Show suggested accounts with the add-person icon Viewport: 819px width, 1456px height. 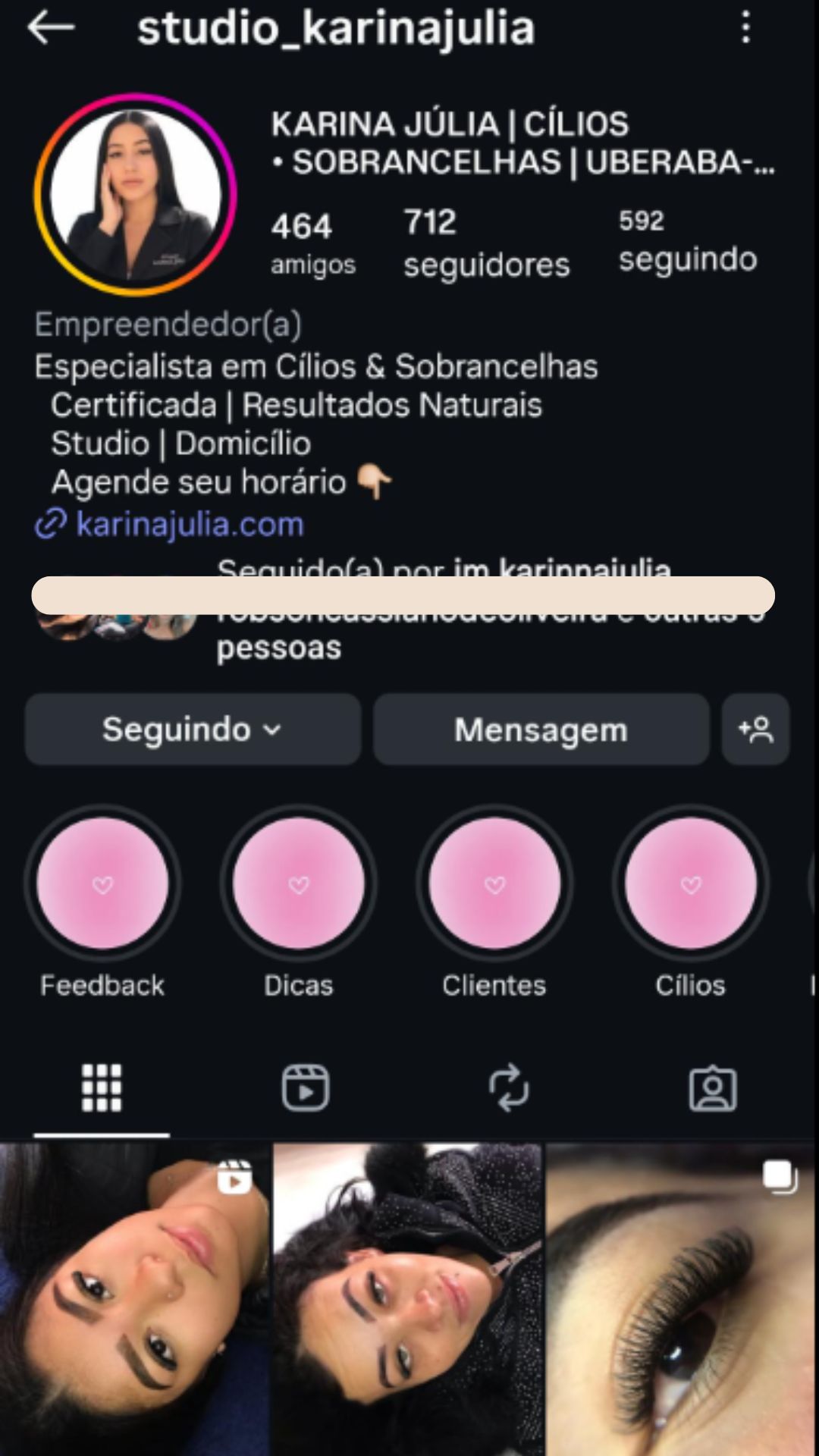click(755, 730)
